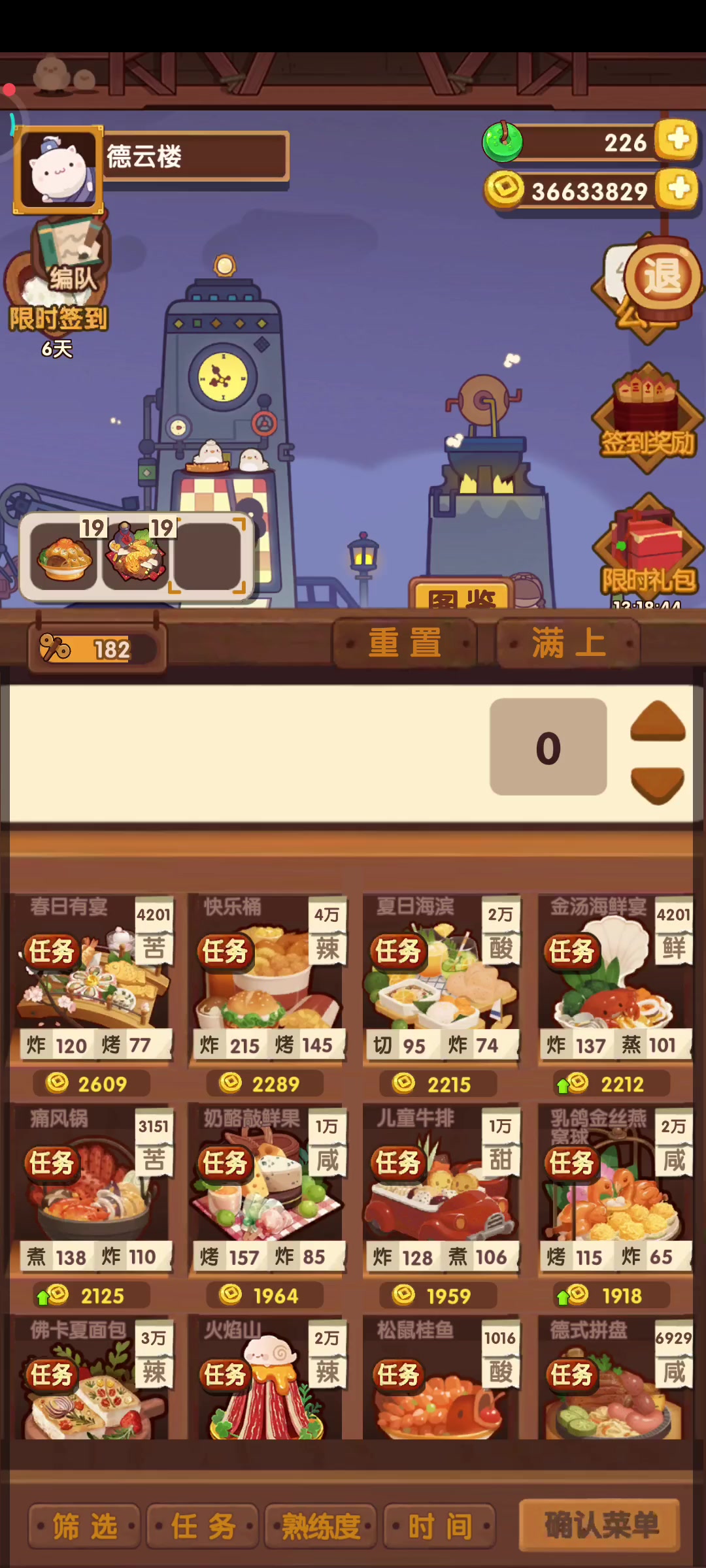706x1568 pixels.
Task: Open the 签到奖励 sign-in rewards
Action: (647, 418)
